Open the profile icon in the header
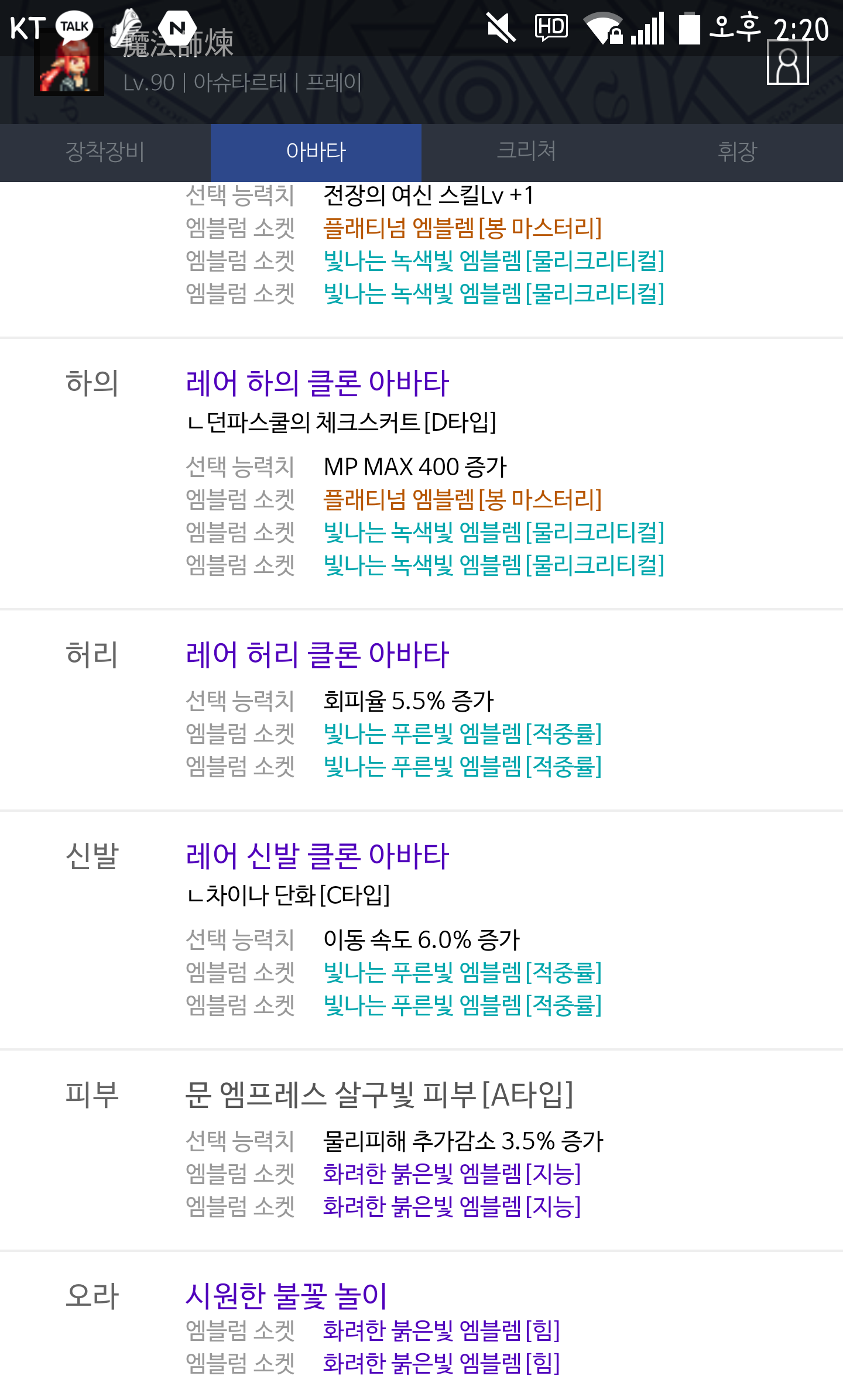The image size is (843, 1400). [787, 64]
